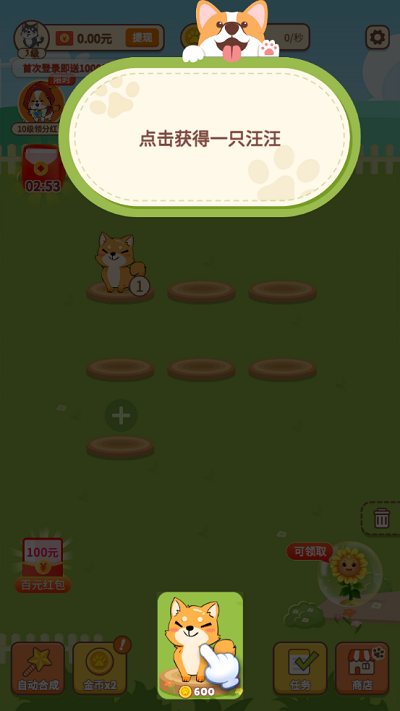Open the 百元红包 red envelope

43,565
